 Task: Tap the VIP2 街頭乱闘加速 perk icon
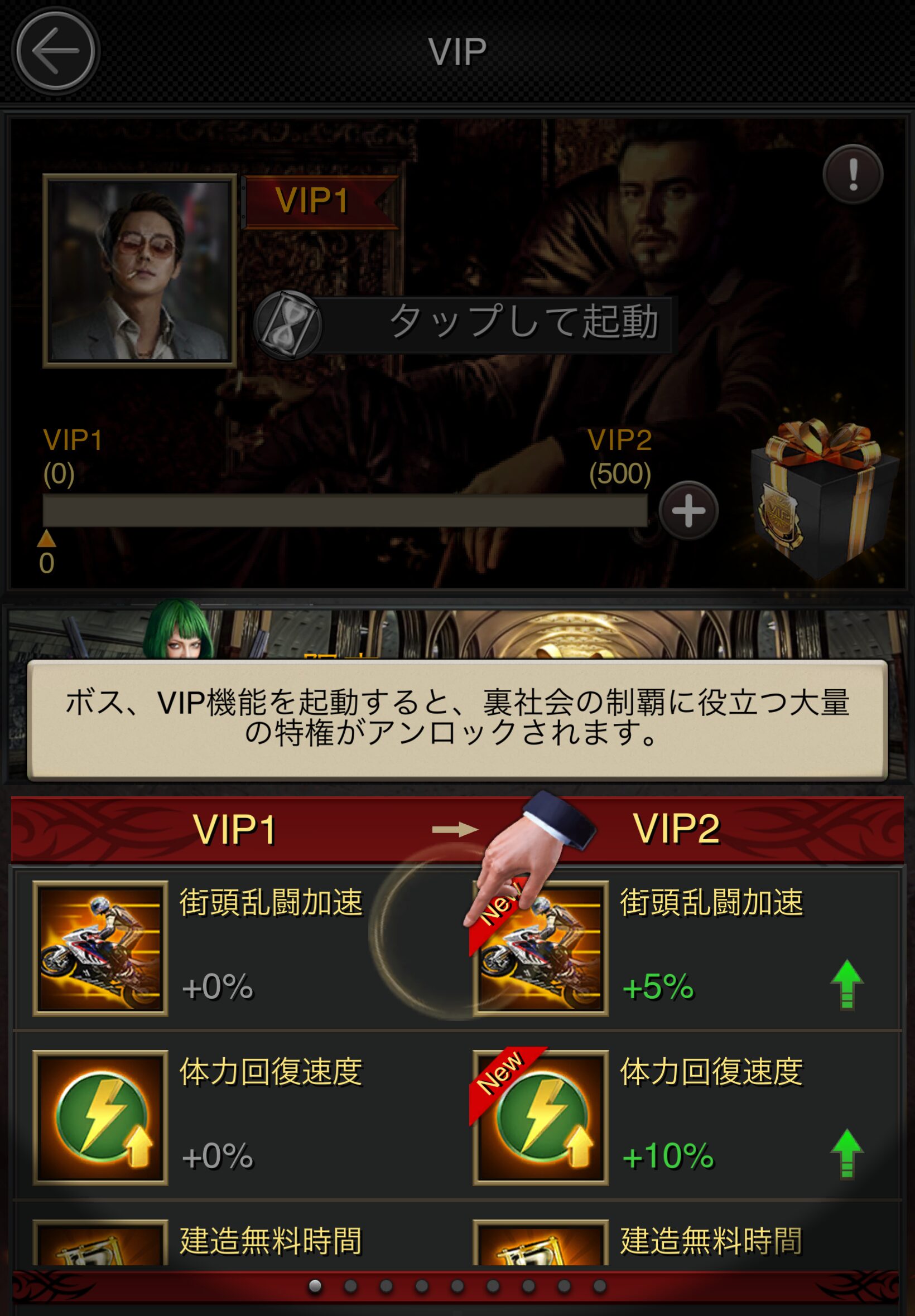tap(540, 948)
